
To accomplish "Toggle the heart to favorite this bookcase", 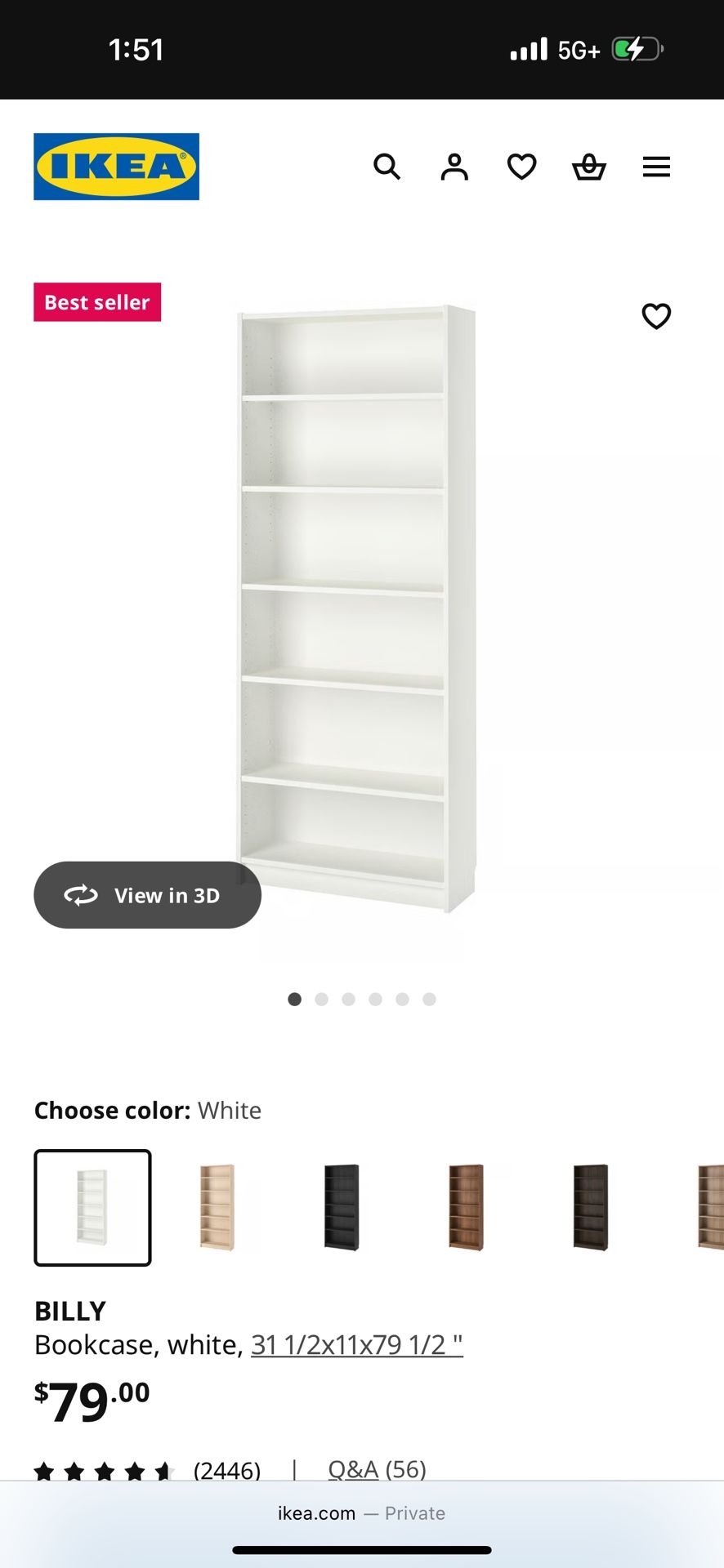I will (x=657, y=316).
